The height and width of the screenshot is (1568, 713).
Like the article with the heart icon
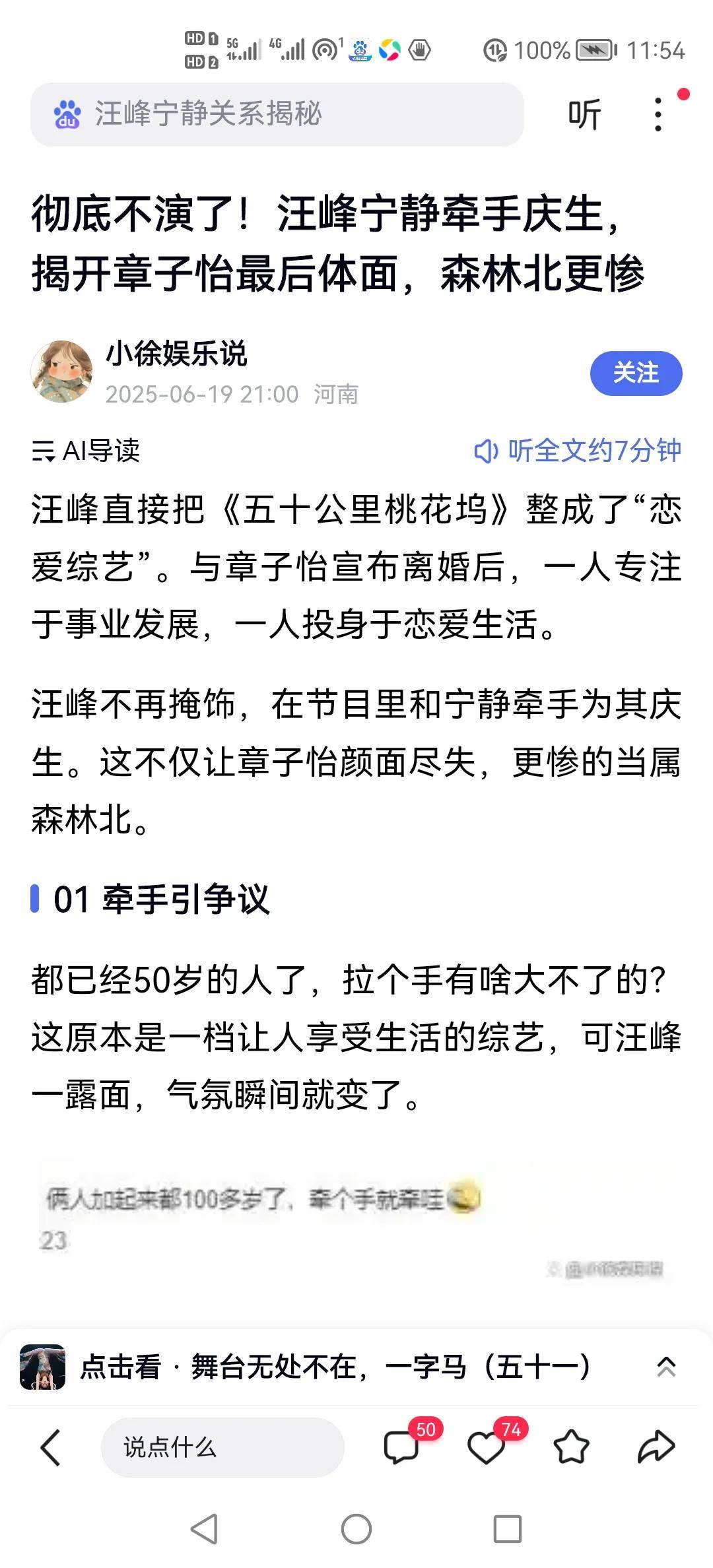pyautogui.click(x=486, y=1448)
